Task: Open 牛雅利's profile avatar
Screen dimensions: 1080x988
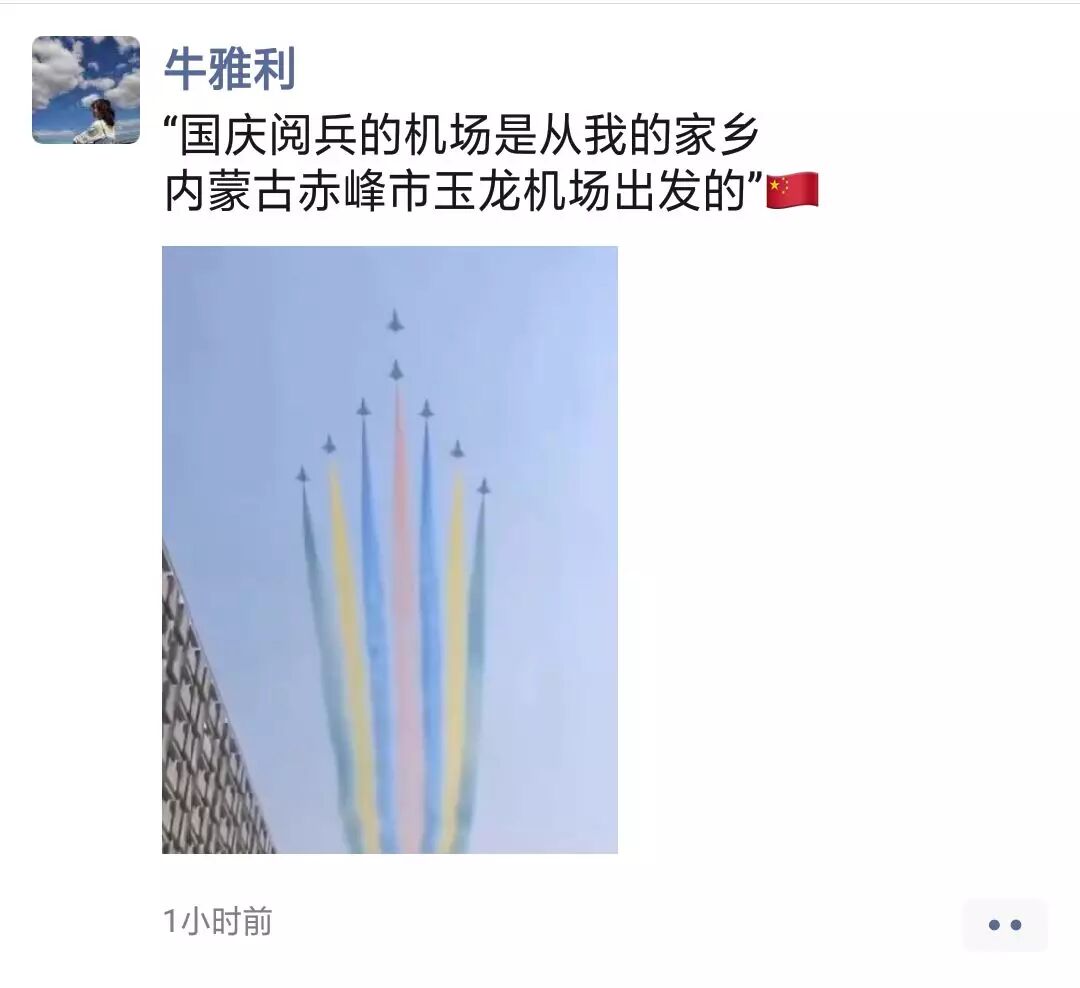Action: tap(86, 90)
